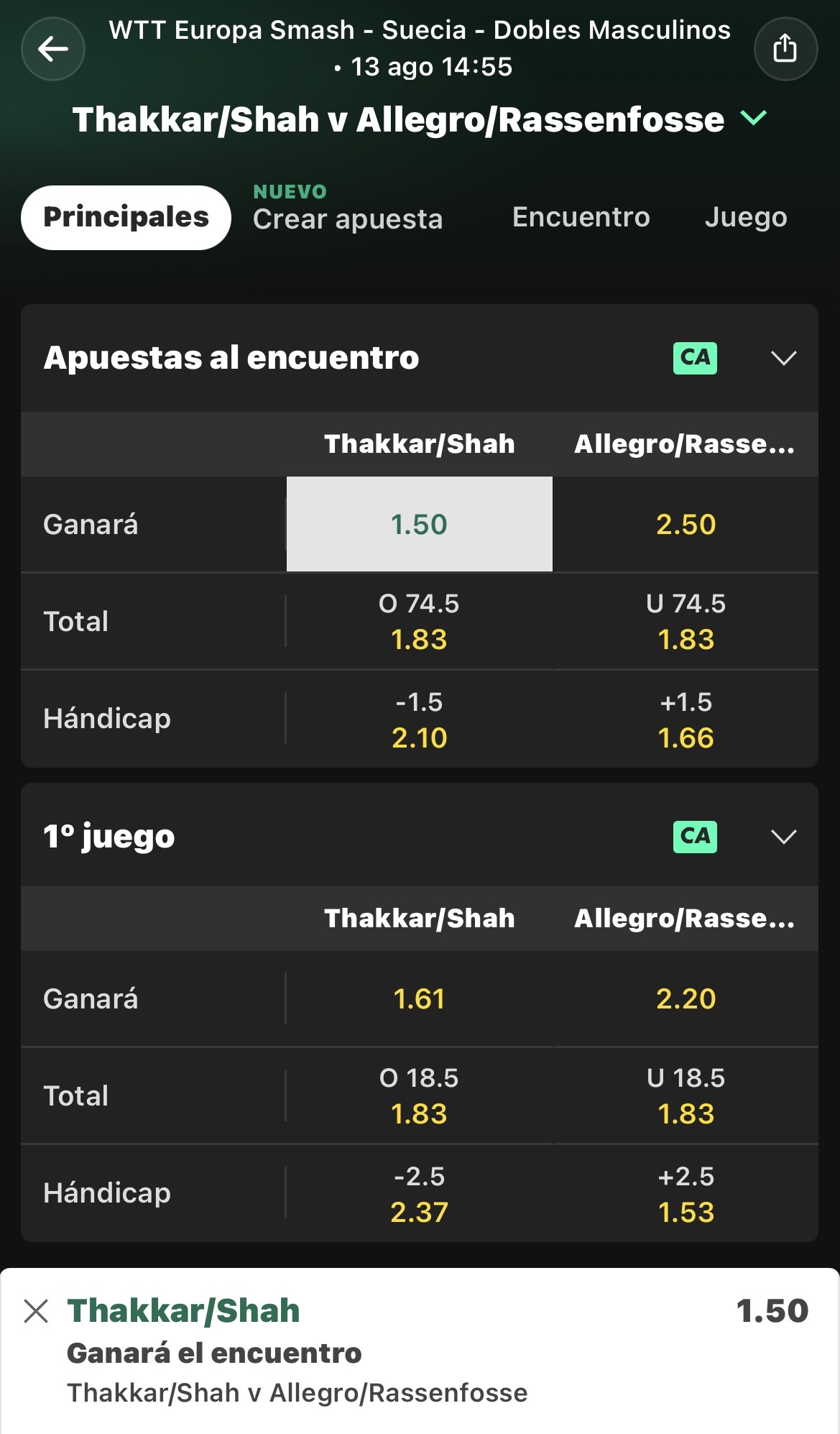Pick match handicap -1.5 at 2.10
The image size is (840, 1434).
420,719
